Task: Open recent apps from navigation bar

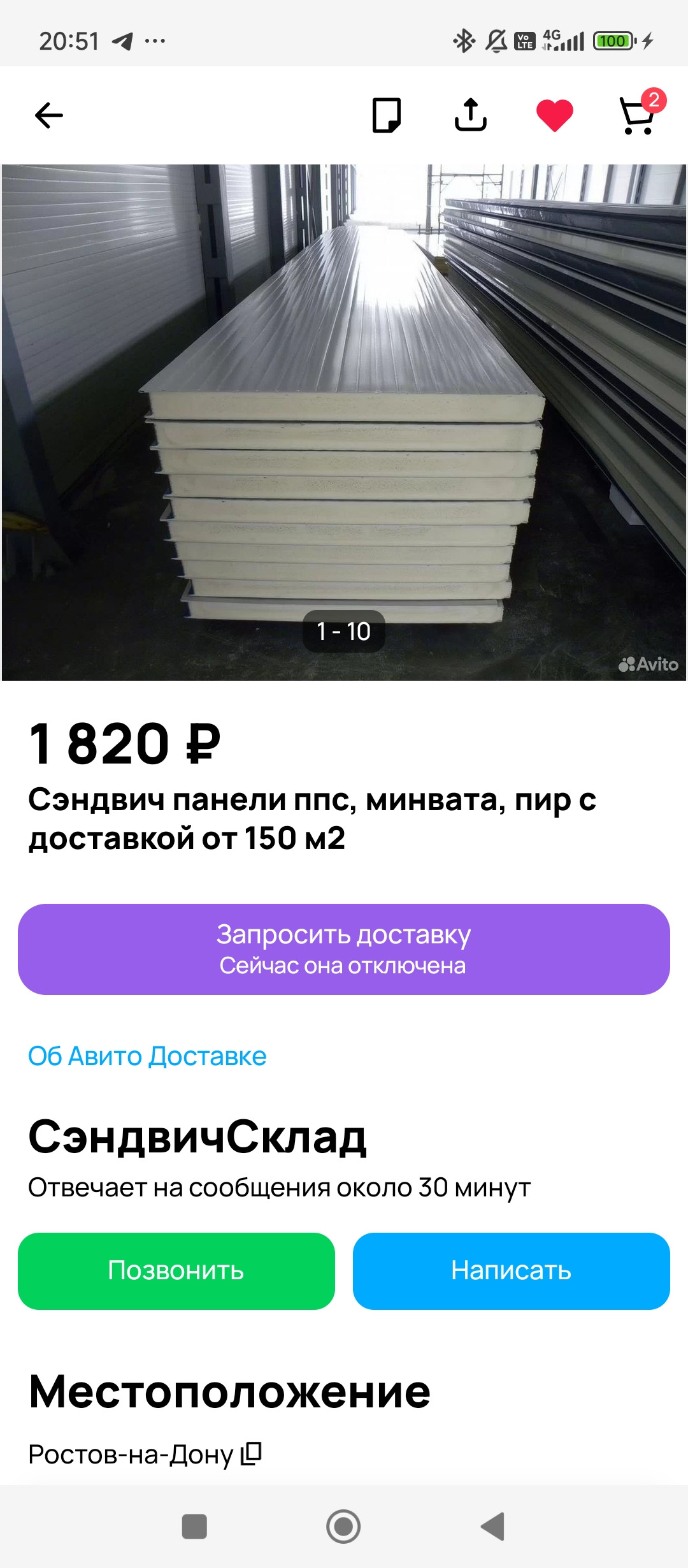Action: point(194,1527)
